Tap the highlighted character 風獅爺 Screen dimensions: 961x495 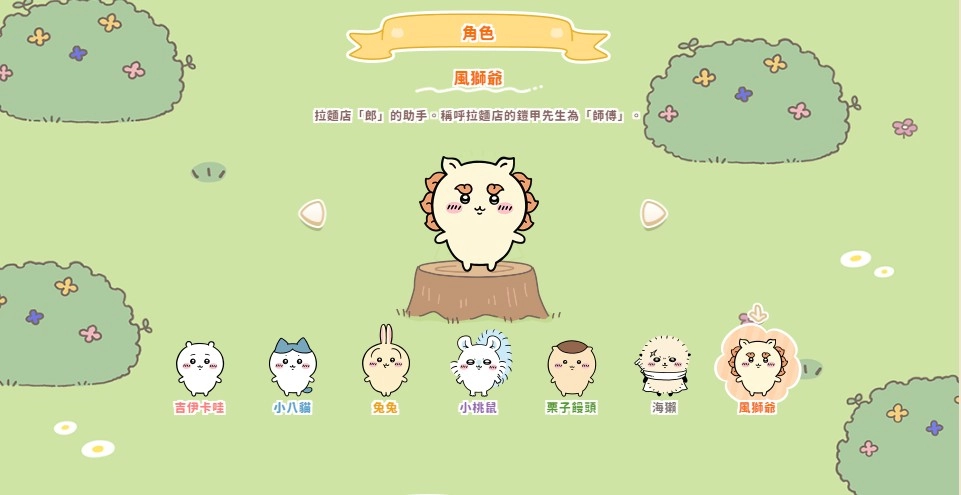pos(757,366)
